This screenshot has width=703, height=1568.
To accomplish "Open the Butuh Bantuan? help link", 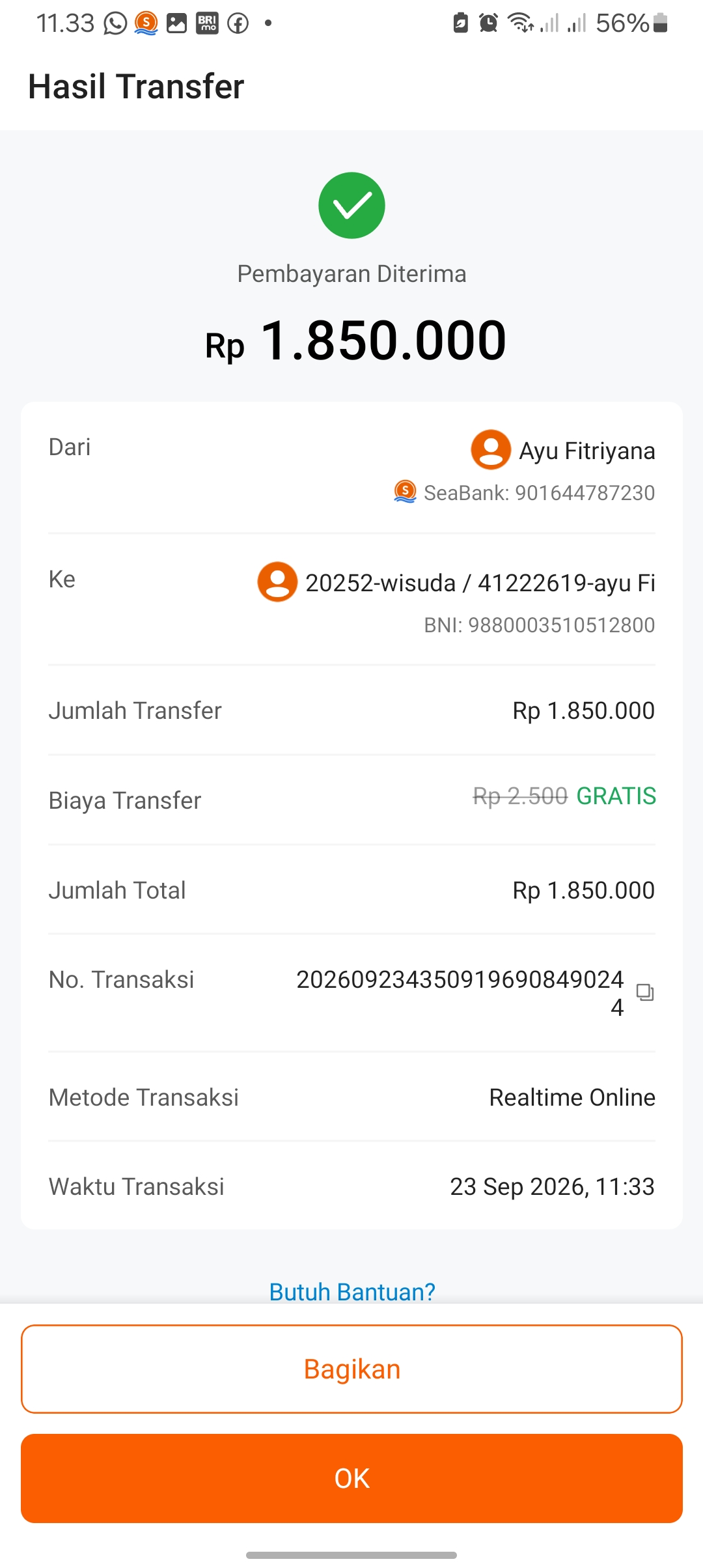I will [352, 1291].
